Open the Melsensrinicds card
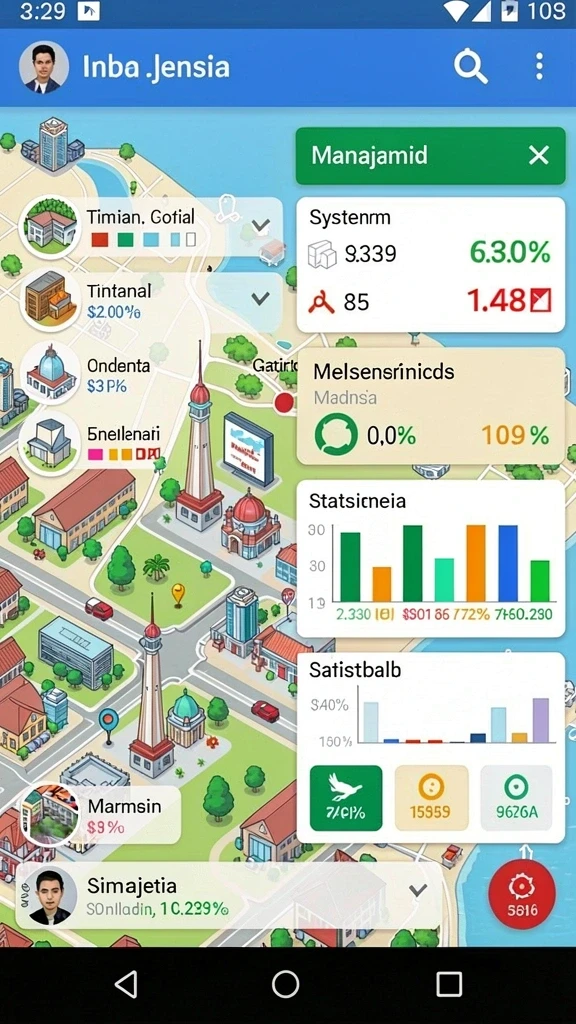This screenshot has width=576, height=1024. (x=430, y=406)
